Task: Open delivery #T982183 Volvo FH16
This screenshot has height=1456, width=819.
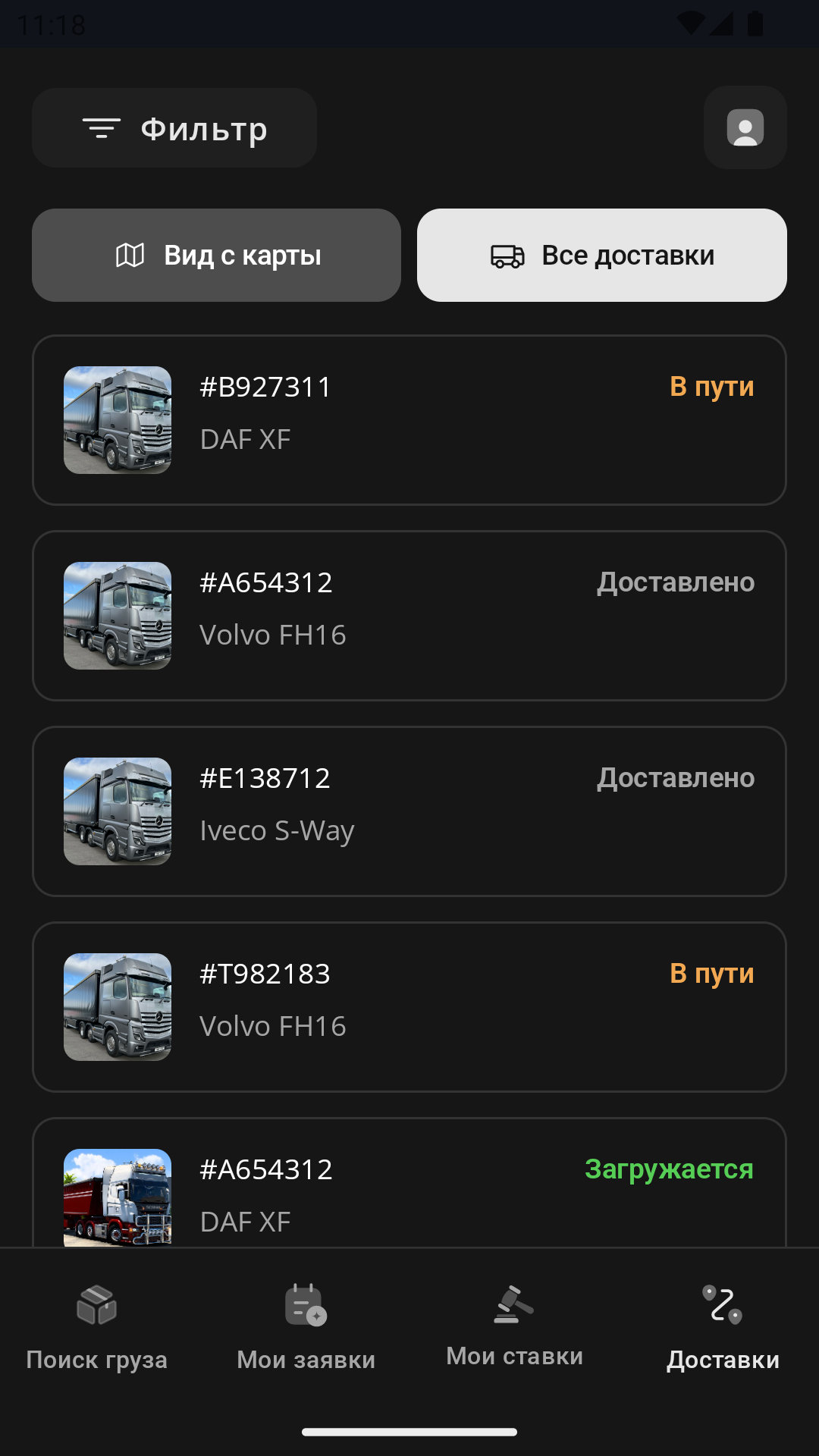Action: coord(409,1007)
